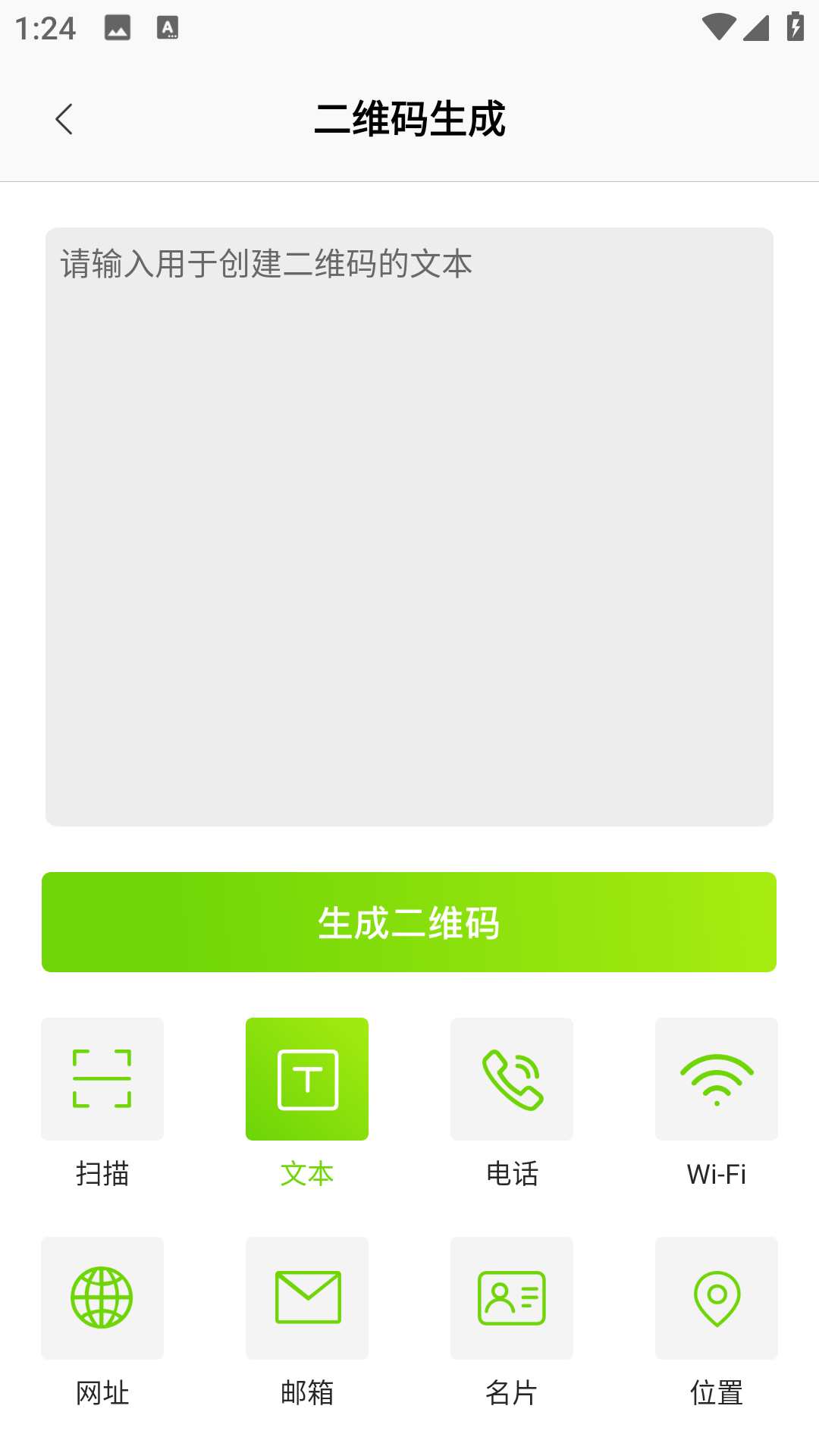Switch to the 邮箱 email type

coord(307,1298)
